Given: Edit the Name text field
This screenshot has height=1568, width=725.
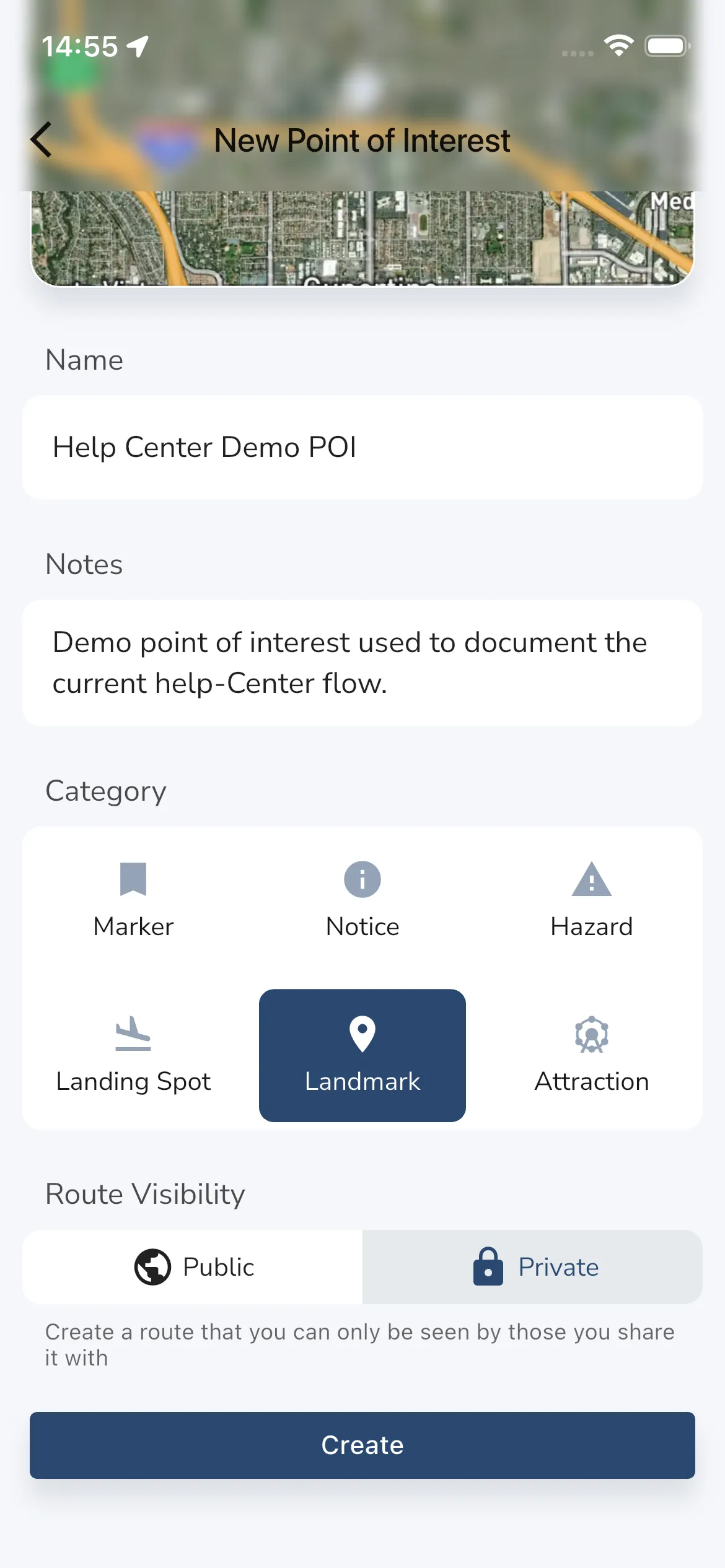Looking at the screenshot, I should coord(362,447).
